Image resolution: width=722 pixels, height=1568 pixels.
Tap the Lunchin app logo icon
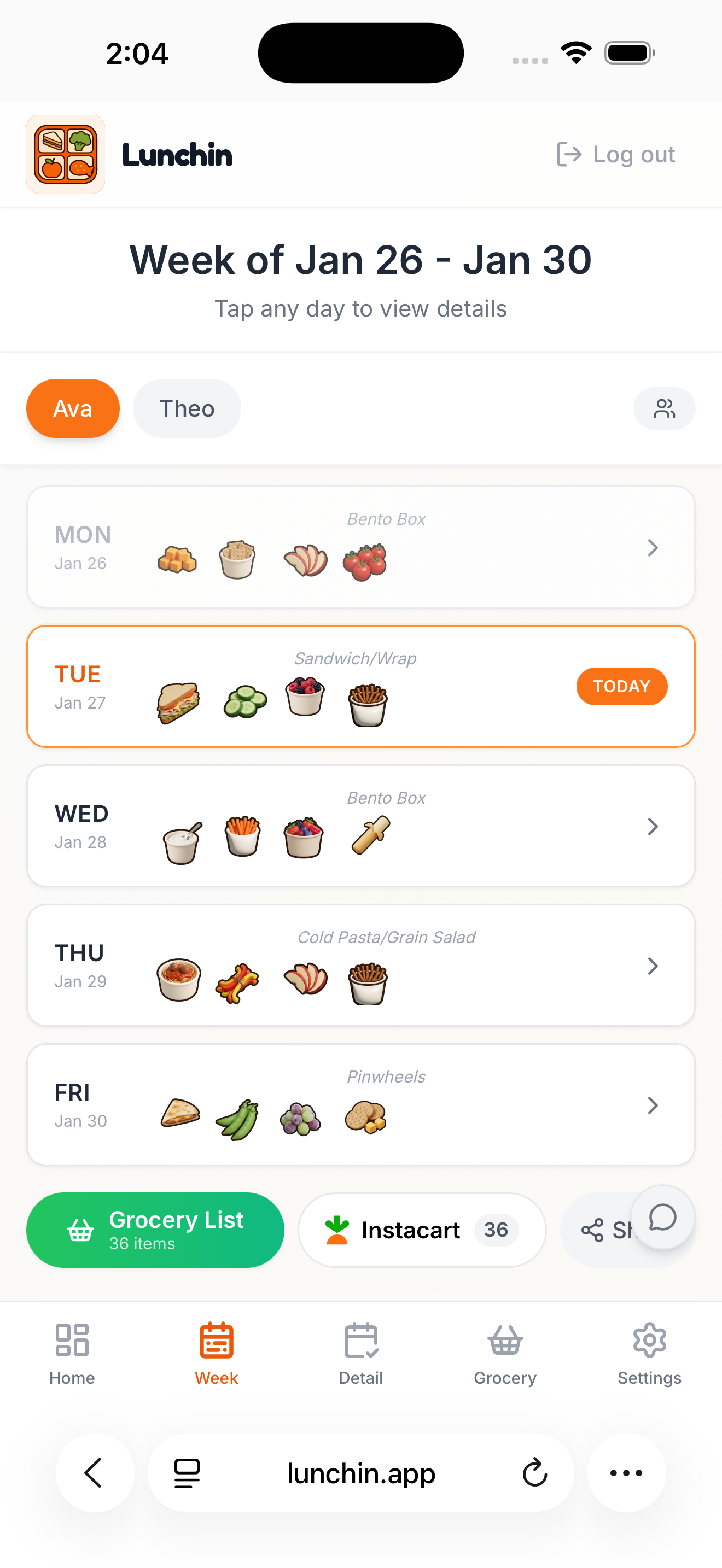[x=66, y=154]
